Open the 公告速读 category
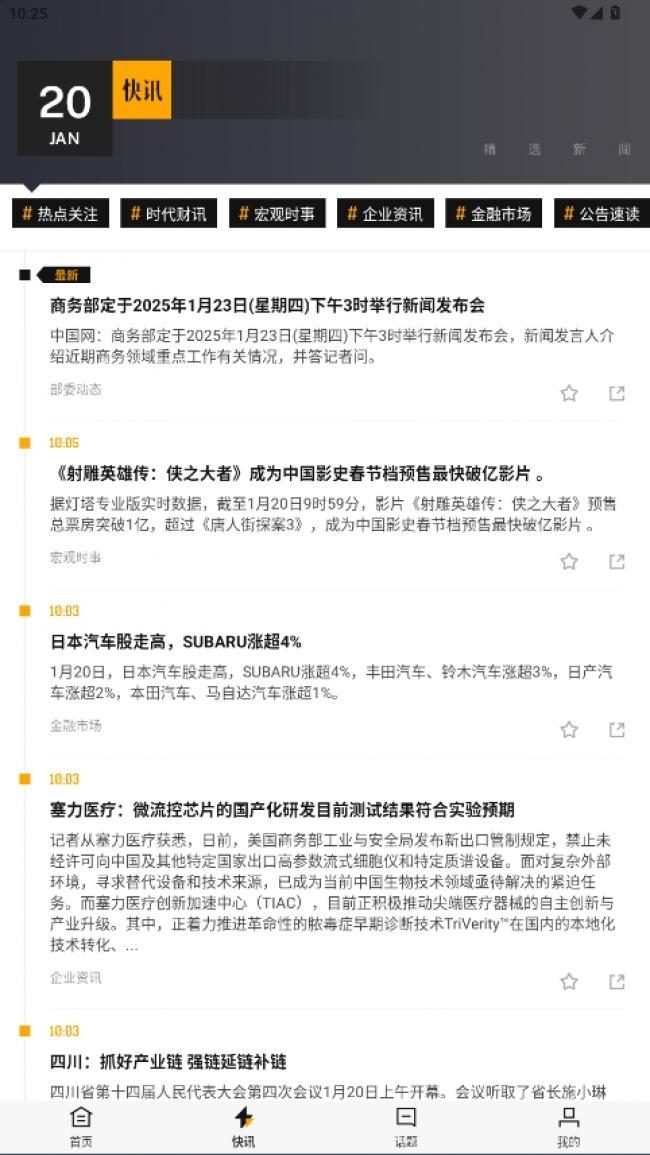 point(602,214)
